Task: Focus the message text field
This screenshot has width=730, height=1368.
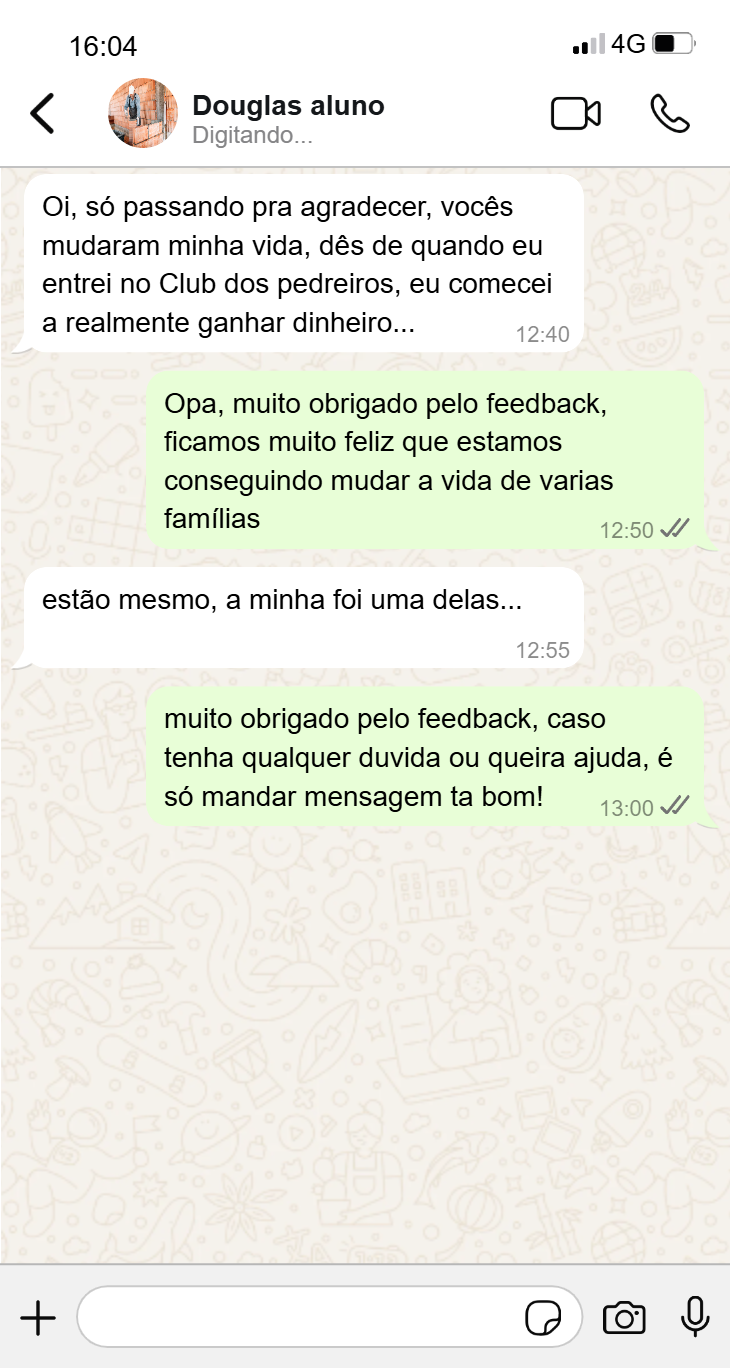Action: pos(300,1319)
